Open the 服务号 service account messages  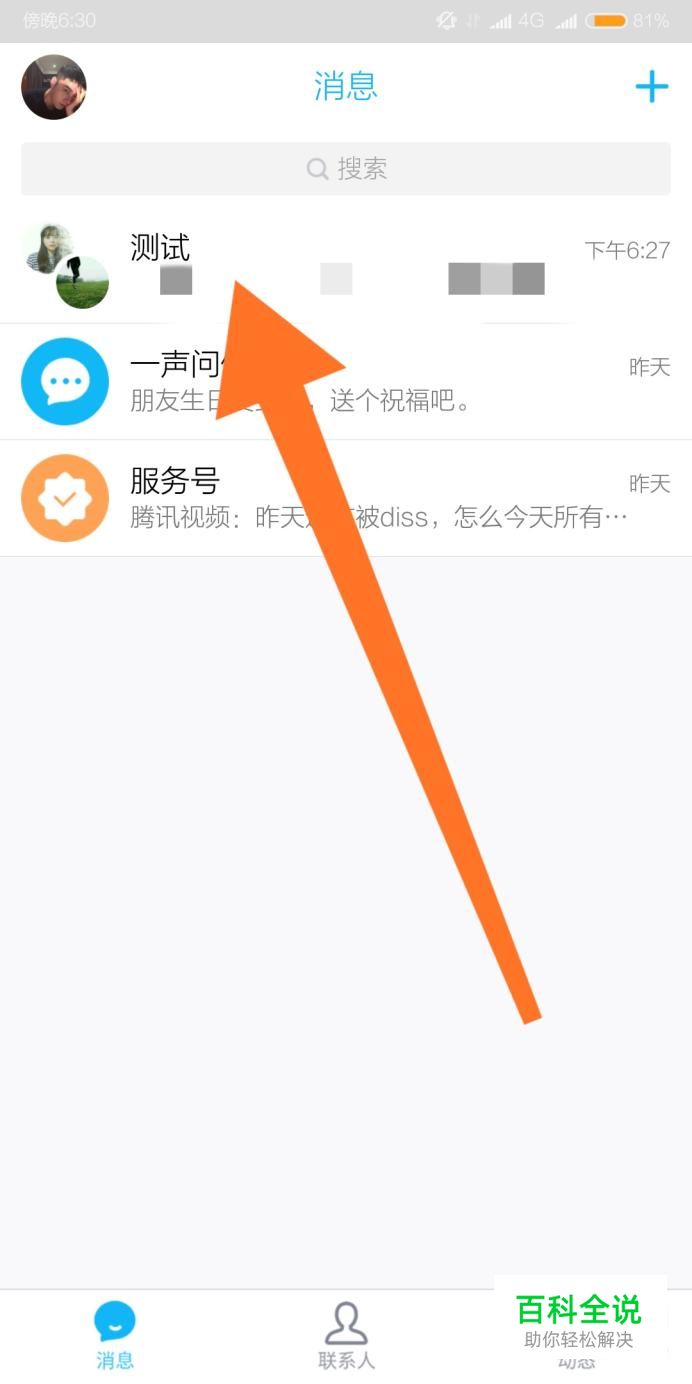click(x=346, y=498)
